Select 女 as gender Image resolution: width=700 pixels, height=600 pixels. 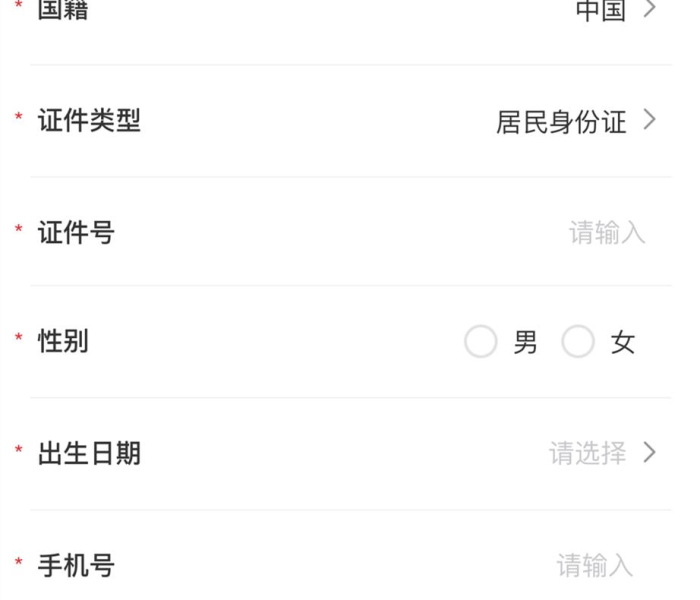point(578,343)
